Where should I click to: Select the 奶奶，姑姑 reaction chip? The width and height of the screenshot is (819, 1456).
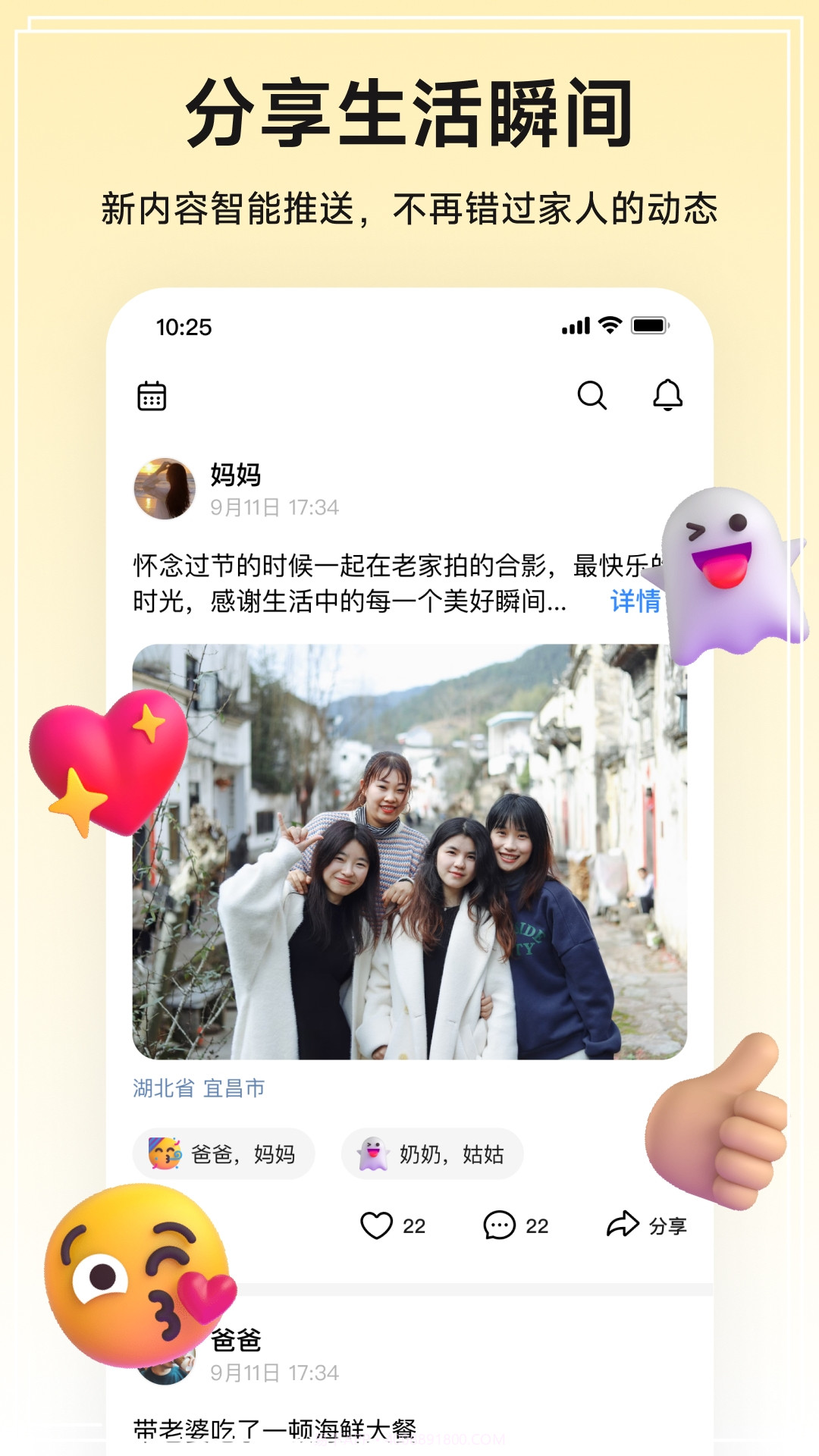click(x=432, y=1153)
